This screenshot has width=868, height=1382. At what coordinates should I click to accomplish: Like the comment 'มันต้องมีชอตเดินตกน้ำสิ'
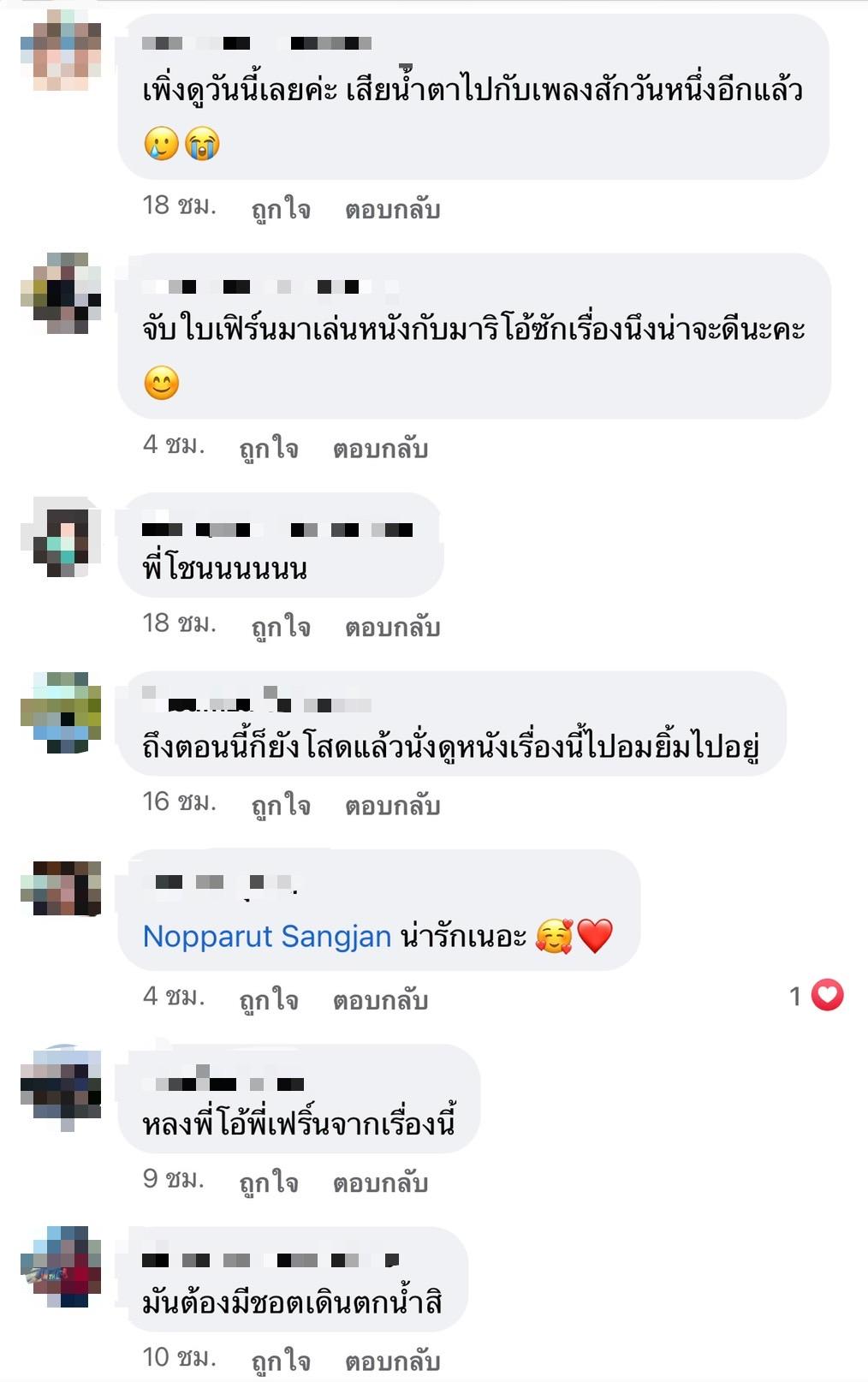(x=280, y=1360)
